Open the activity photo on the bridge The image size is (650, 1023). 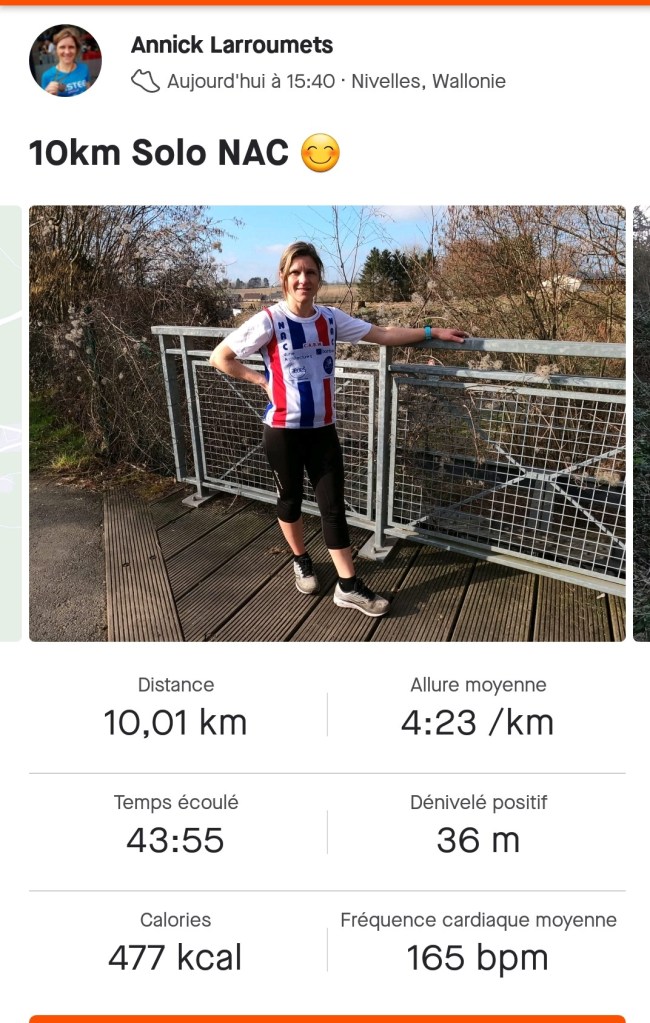327,423
